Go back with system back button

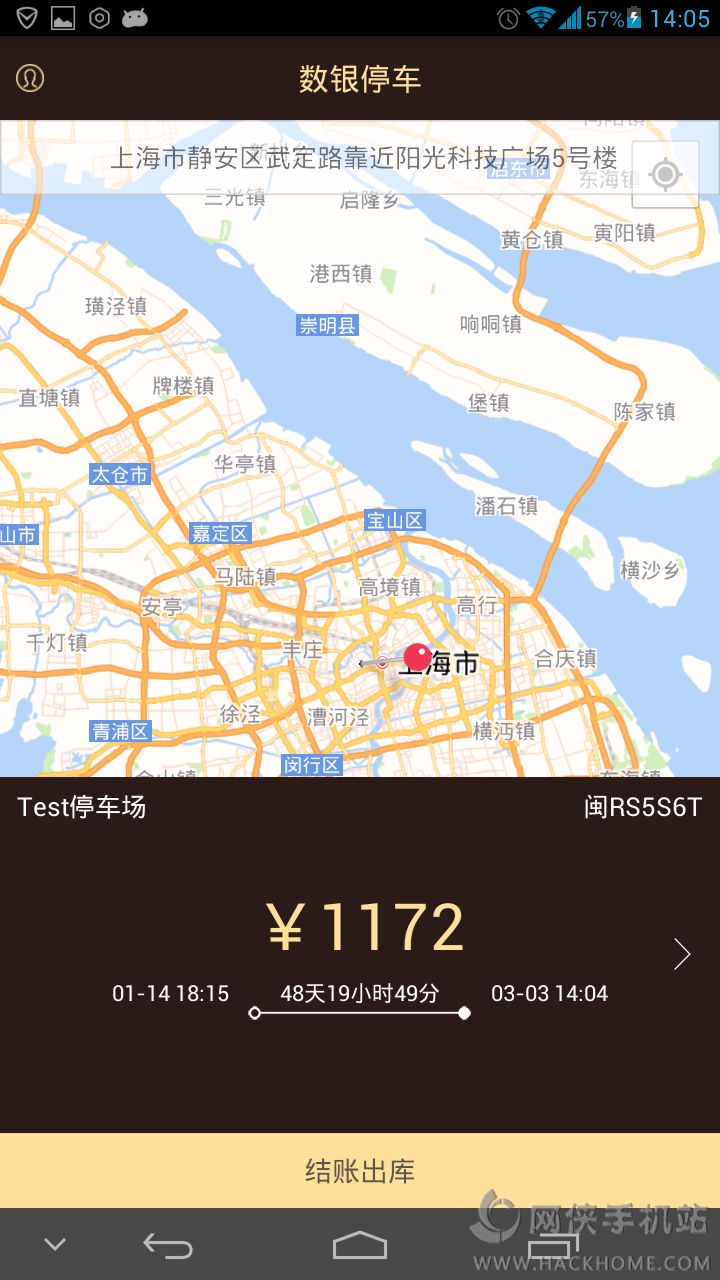point(167,1245)
